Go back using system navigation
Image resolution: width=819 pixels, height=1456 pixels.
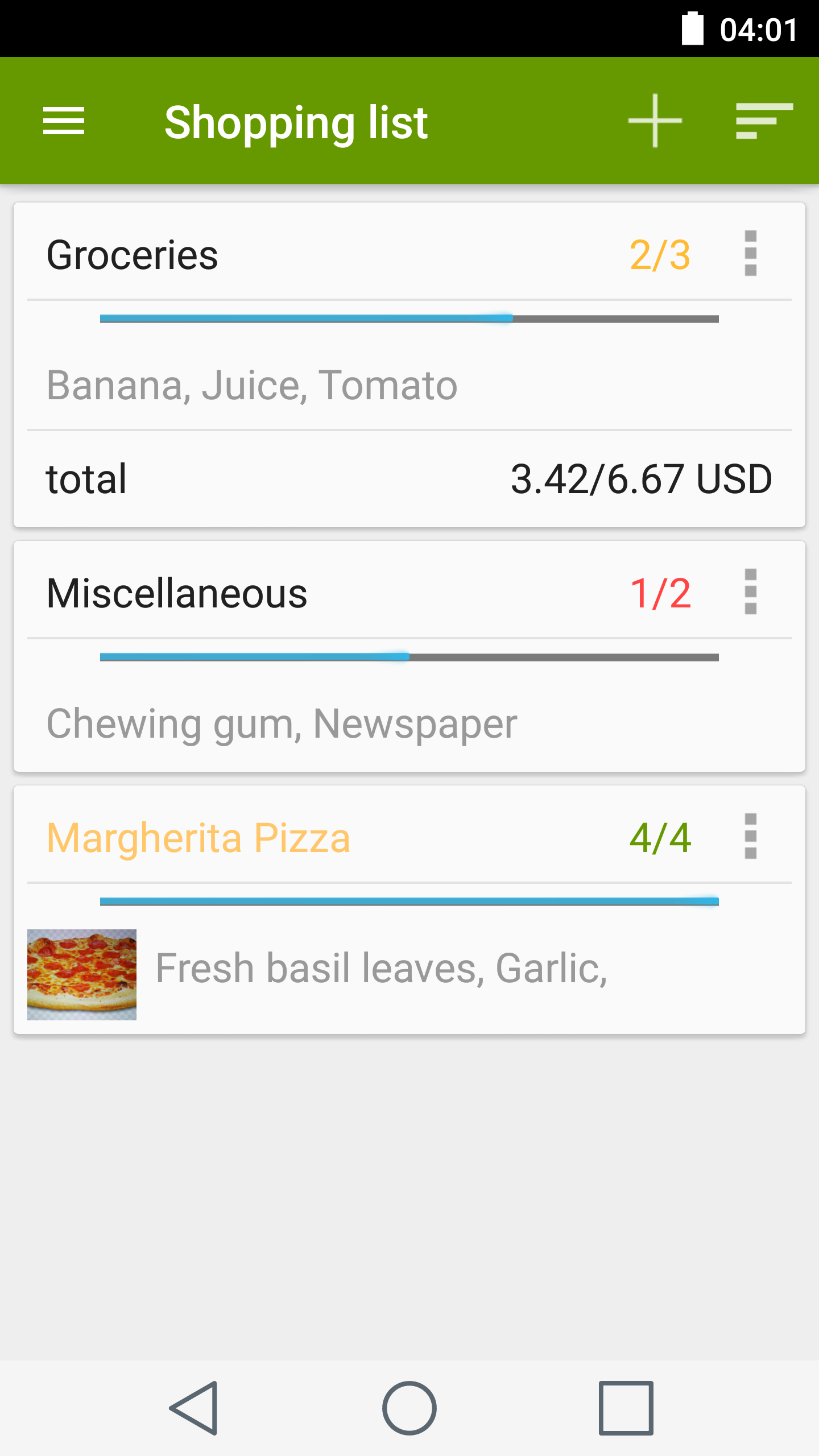[x=193, y=1408]
